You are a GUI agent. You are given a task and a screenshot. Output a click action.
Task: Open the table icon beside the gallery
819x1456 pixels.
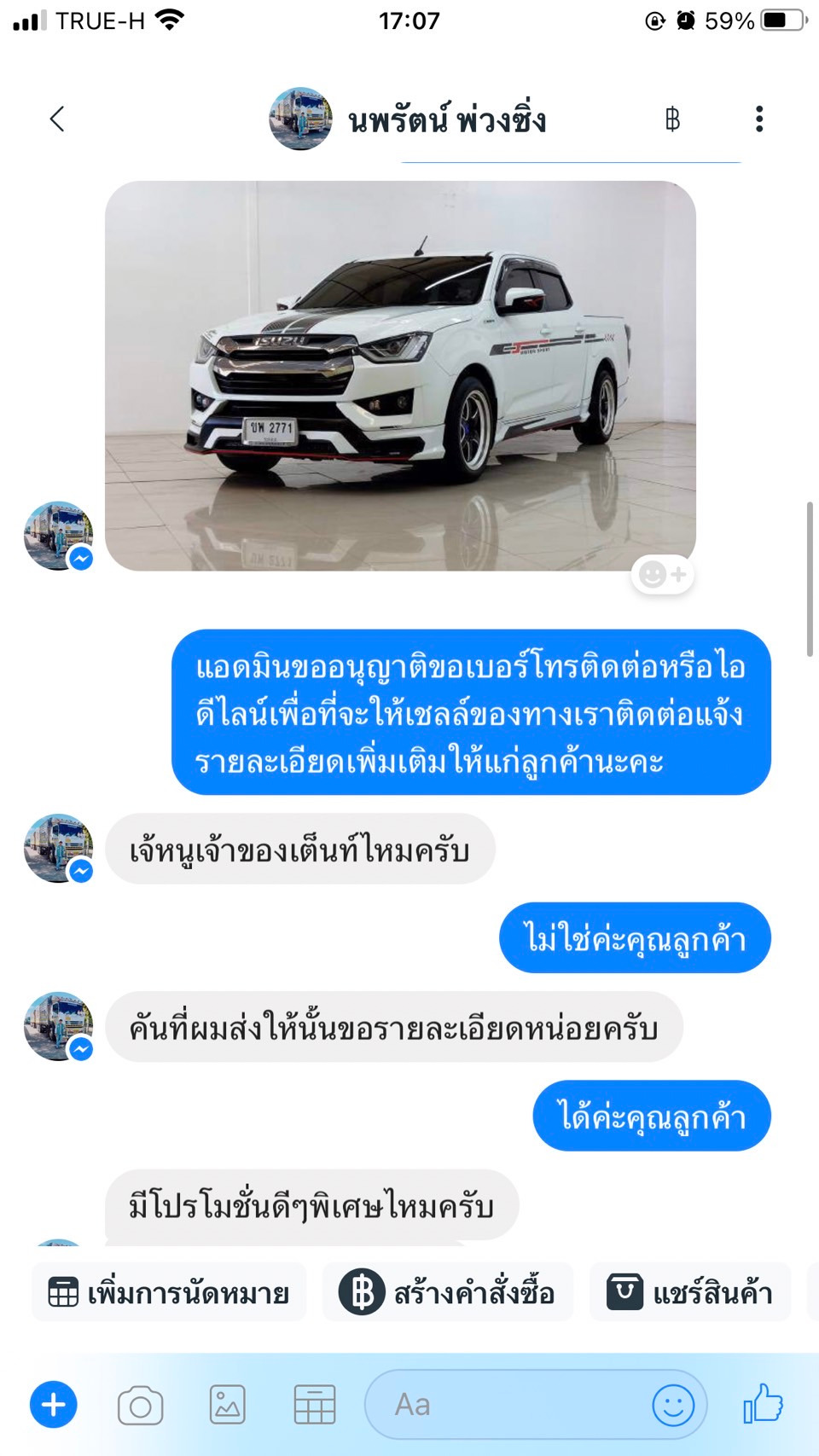(315, 1405)
